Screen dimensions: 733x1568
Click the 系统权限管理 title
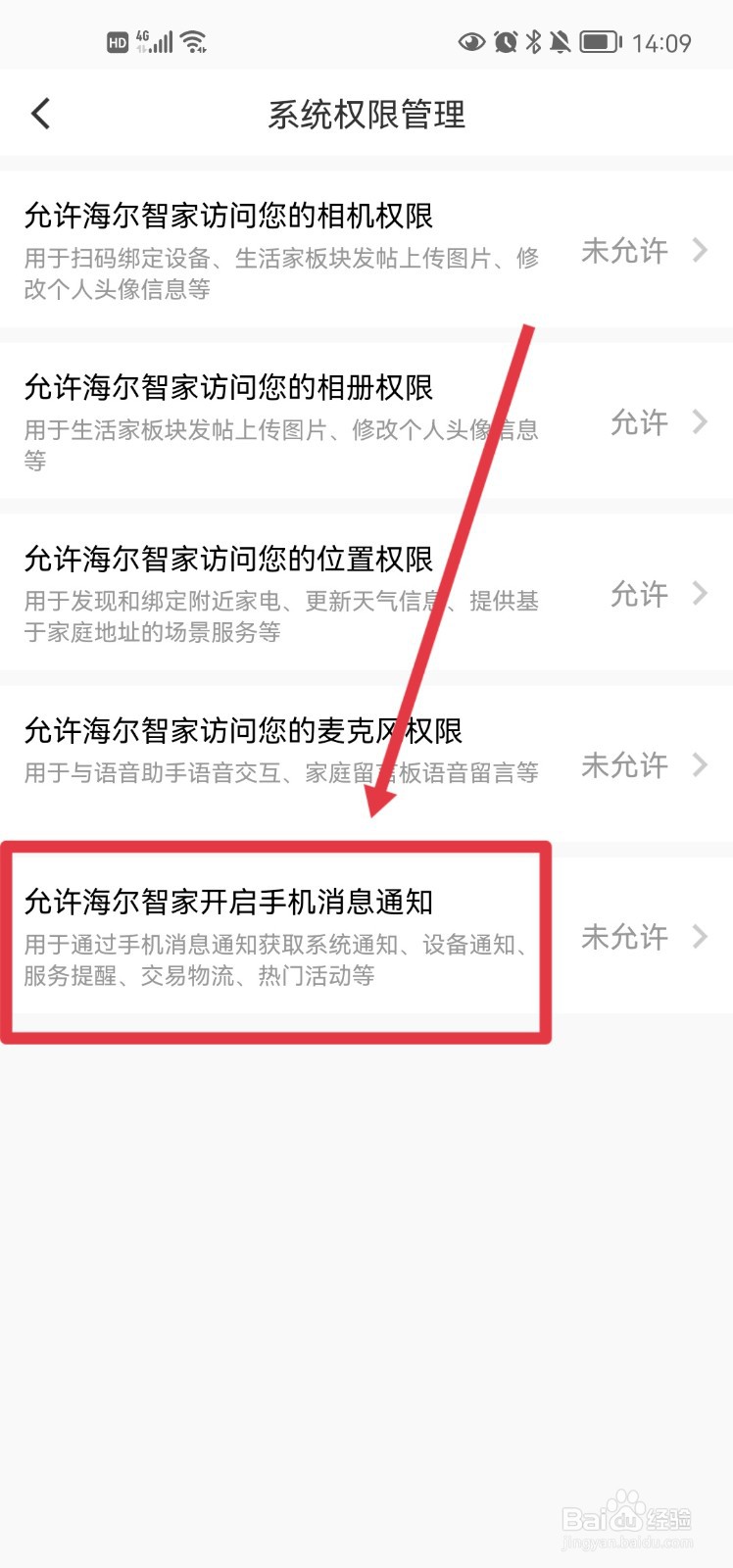pyautogui.click(x=366, y=114)
